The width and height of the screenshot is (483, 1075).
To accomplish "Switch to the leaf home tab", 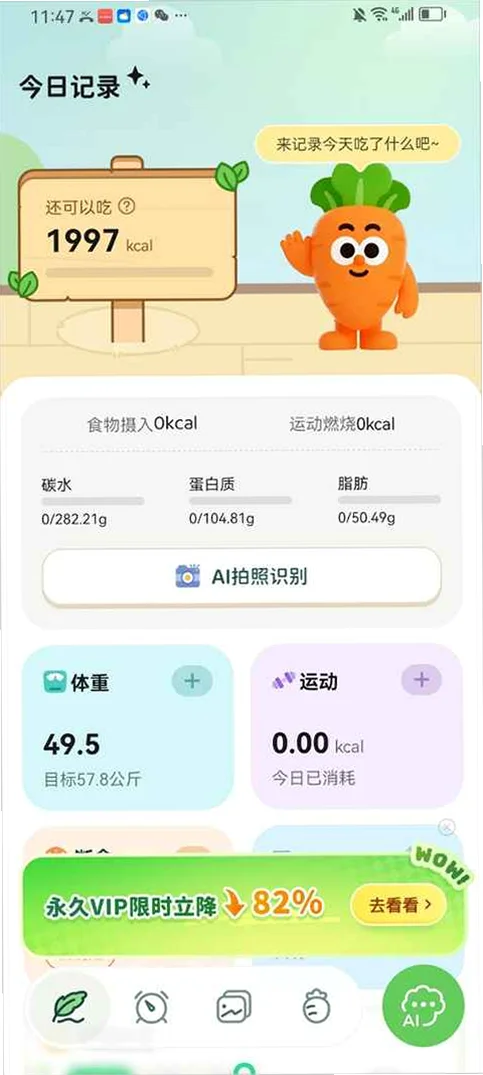I will (x=69, y=1006).
